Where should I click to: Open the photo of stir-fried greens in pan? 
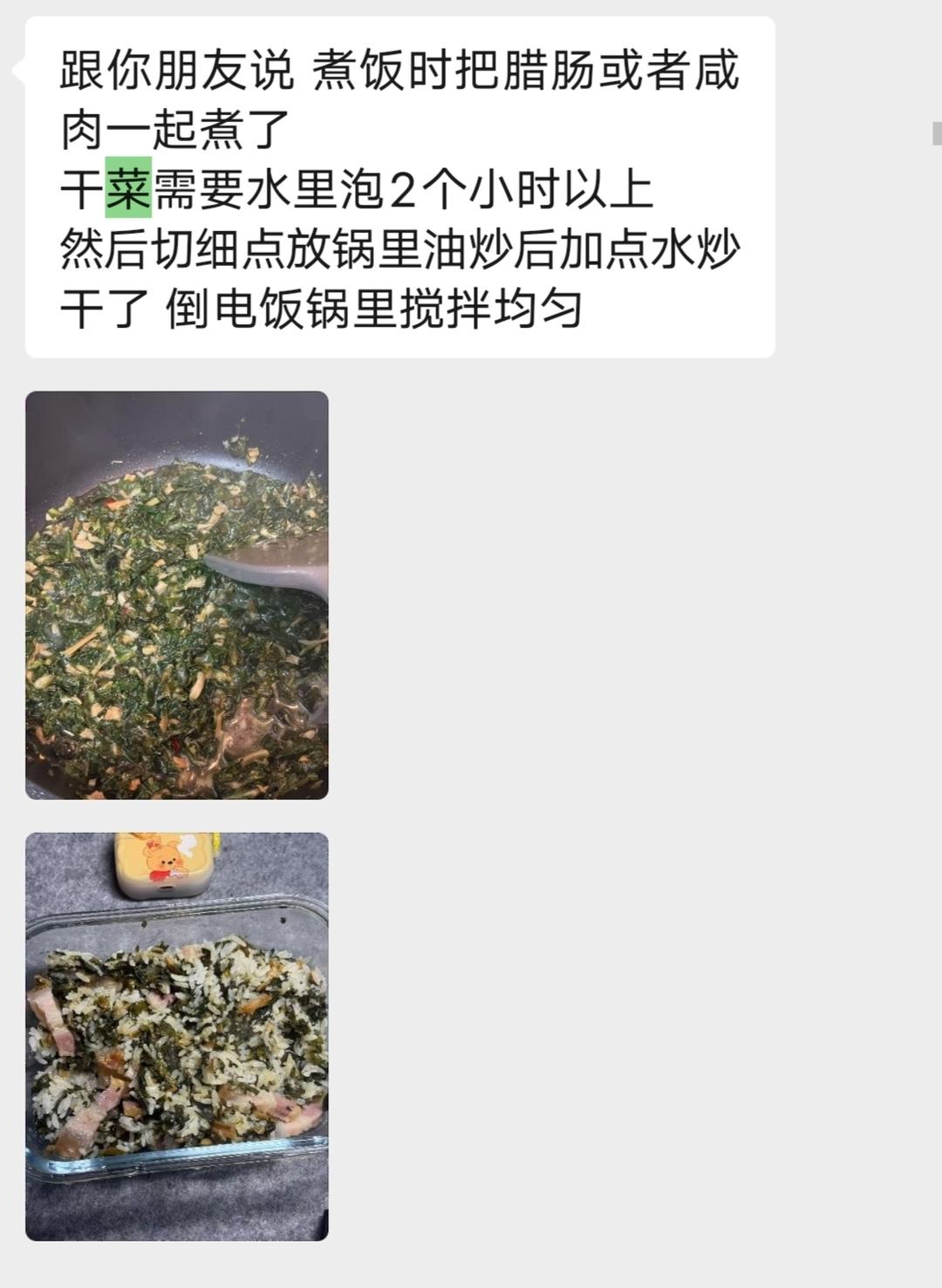(x=177, y=596)
